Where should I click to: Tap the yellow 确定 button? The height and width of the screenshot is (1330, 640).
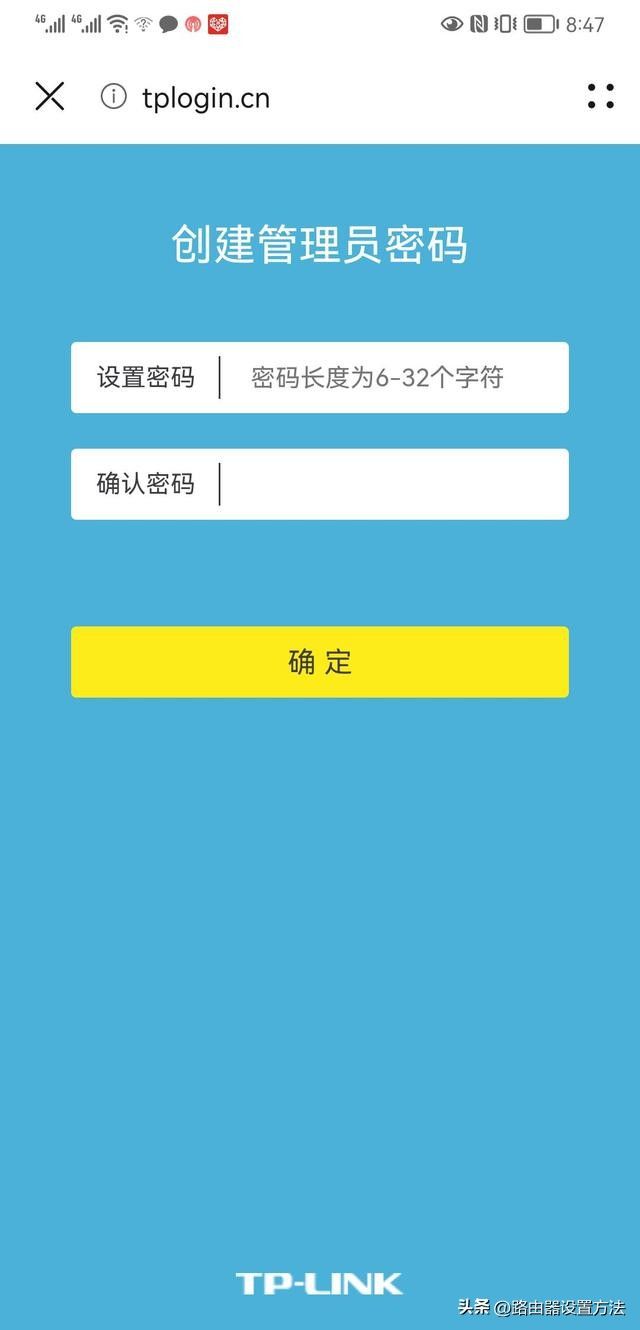[x=320, y=662]
